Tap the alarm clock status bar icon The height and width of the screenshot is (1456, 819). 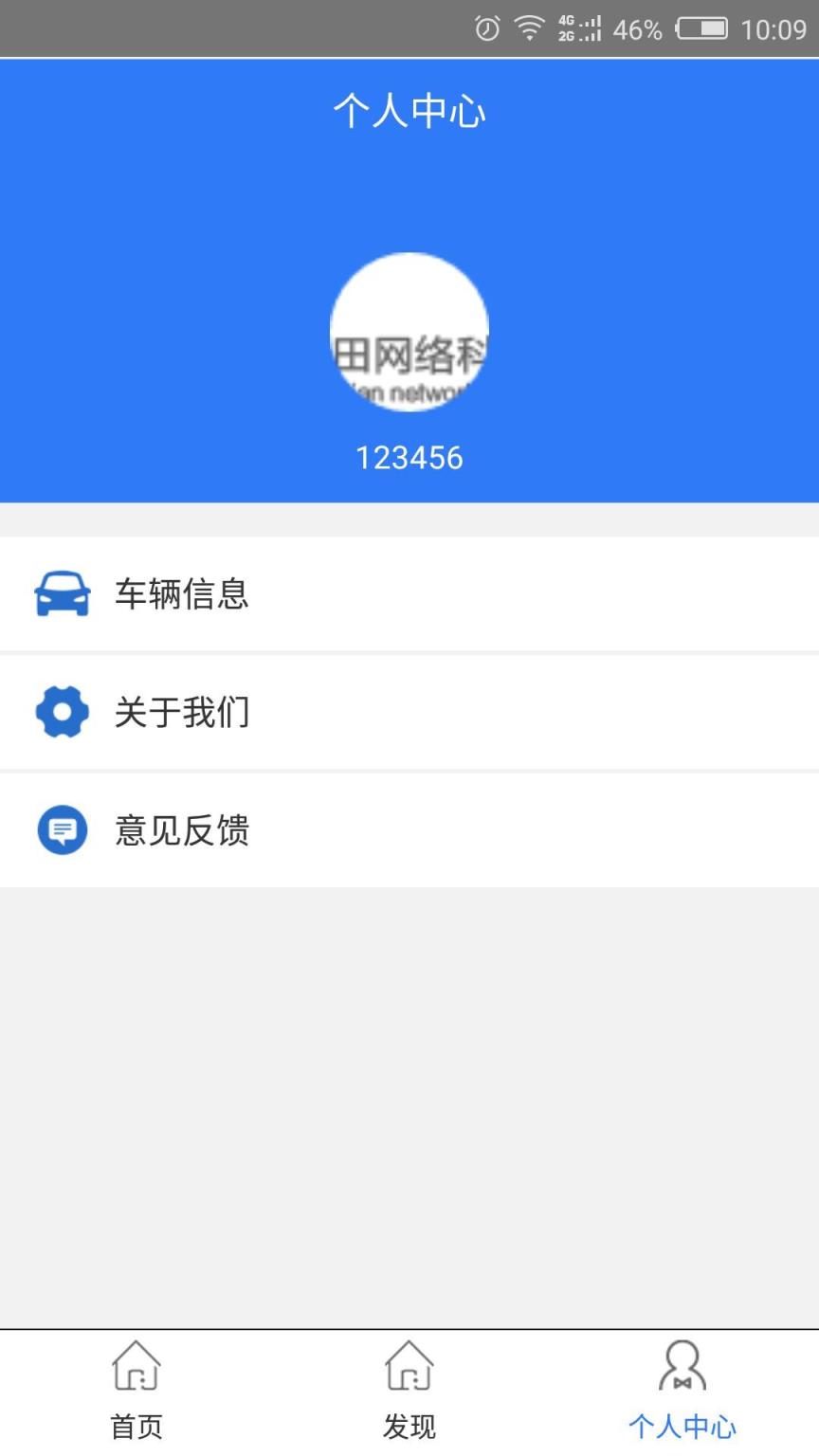(484, 27)
